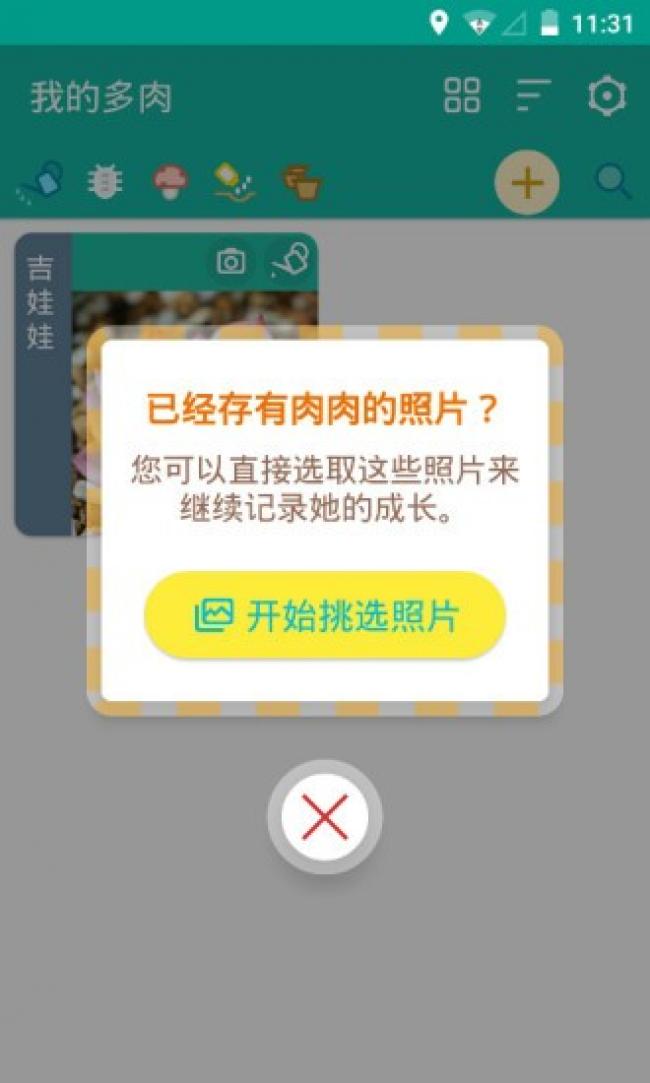Select the fertilizer filter icon
Screen dimensions: 650x1083
click(234, 182)
